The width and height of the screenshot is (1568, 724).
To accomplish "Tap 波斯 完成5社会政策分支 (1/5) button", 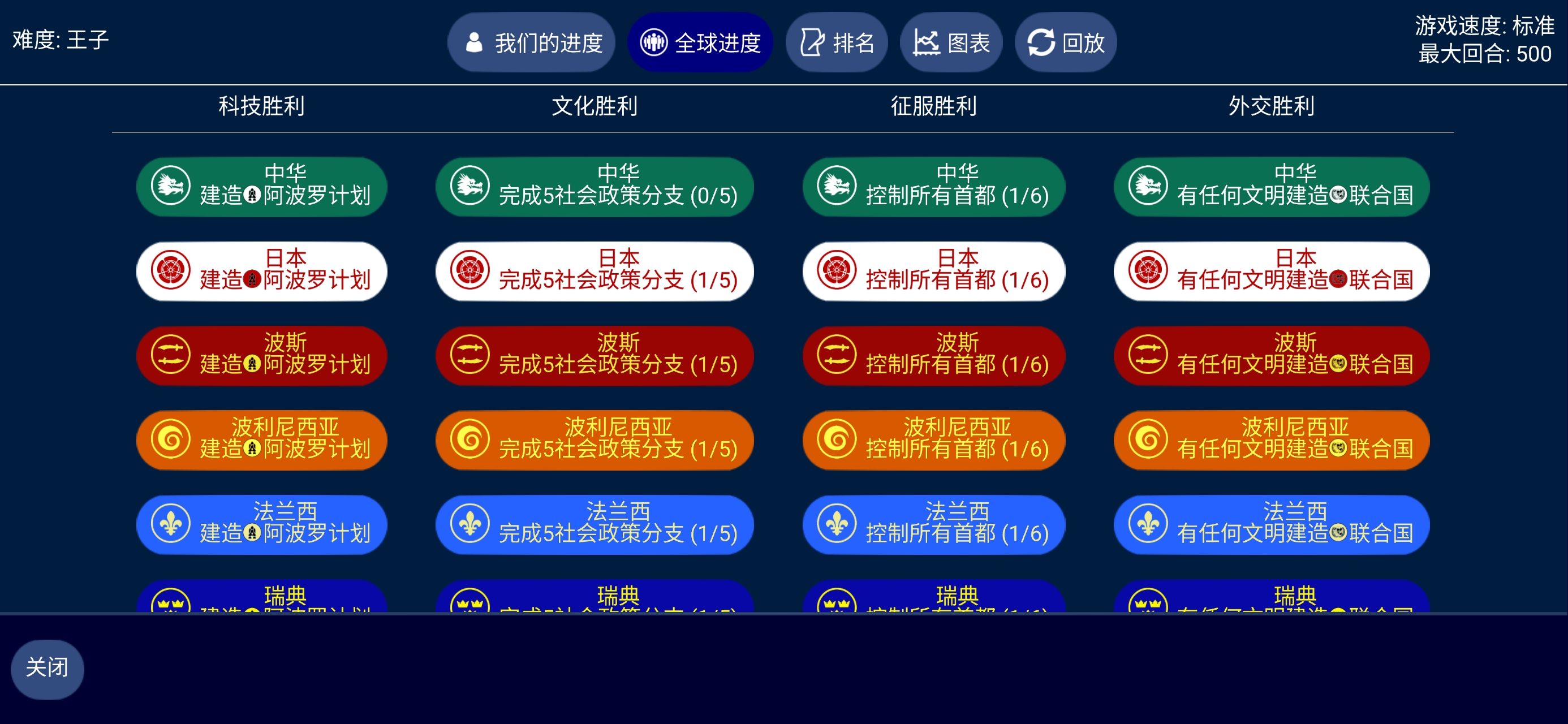I will (x=595, y=355).
